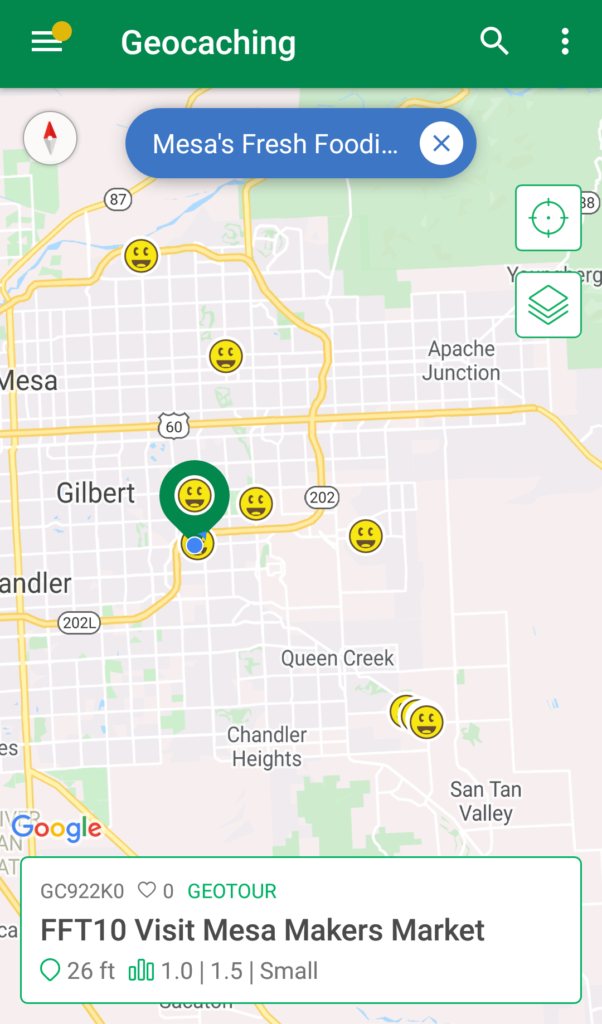Open the navigation drawer menu
Image resolution: width=602 pixels, height=1024 pixels.
pos(47,42)
